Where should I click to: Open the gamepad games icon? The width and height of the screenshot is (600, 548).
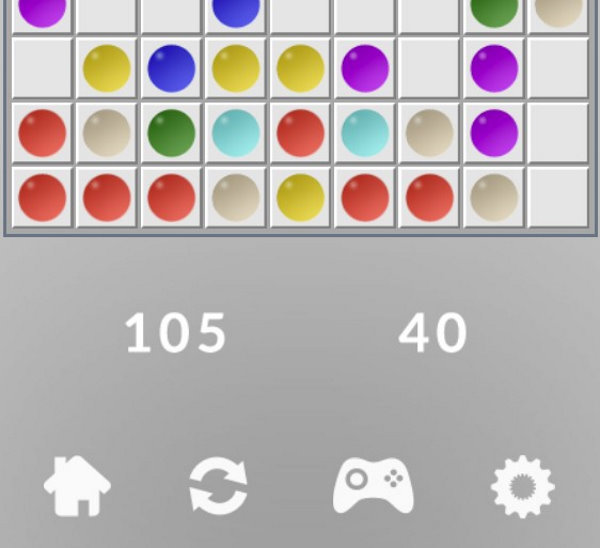pyautogui.click(x=373, y=487)
